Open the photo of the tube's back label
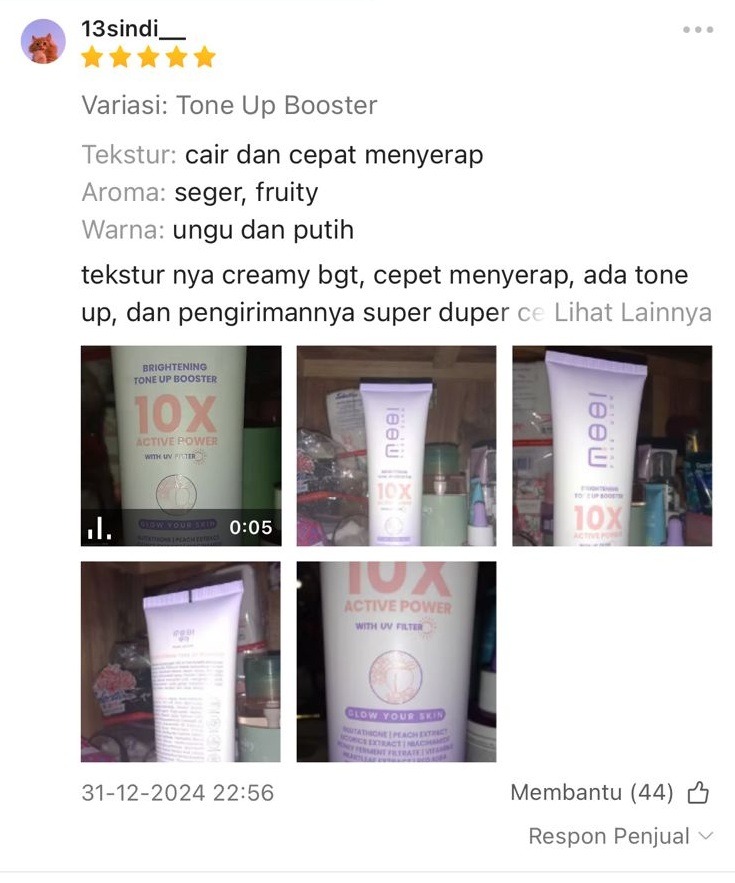 coord(181,661)
